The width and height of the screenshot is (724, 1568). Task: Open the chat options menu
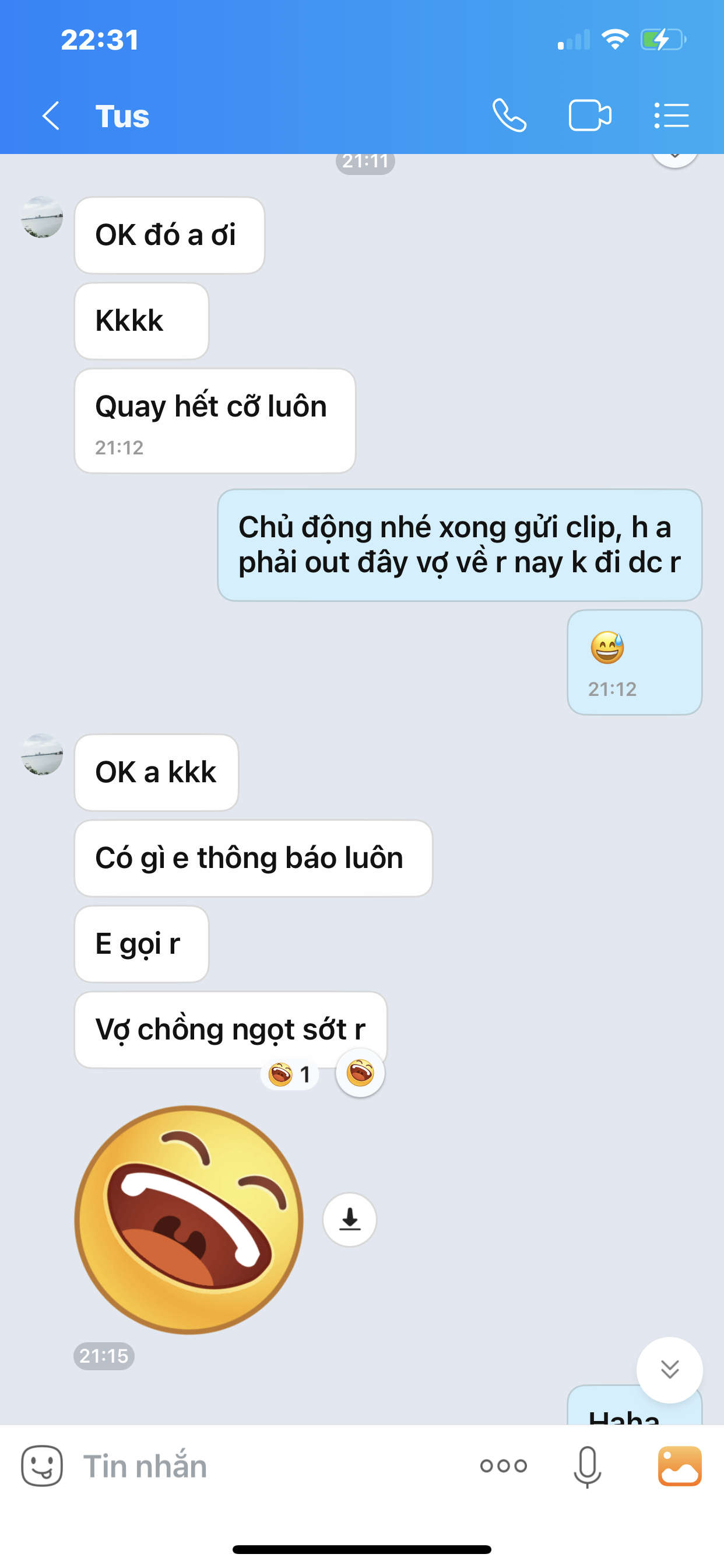point(671,116)
